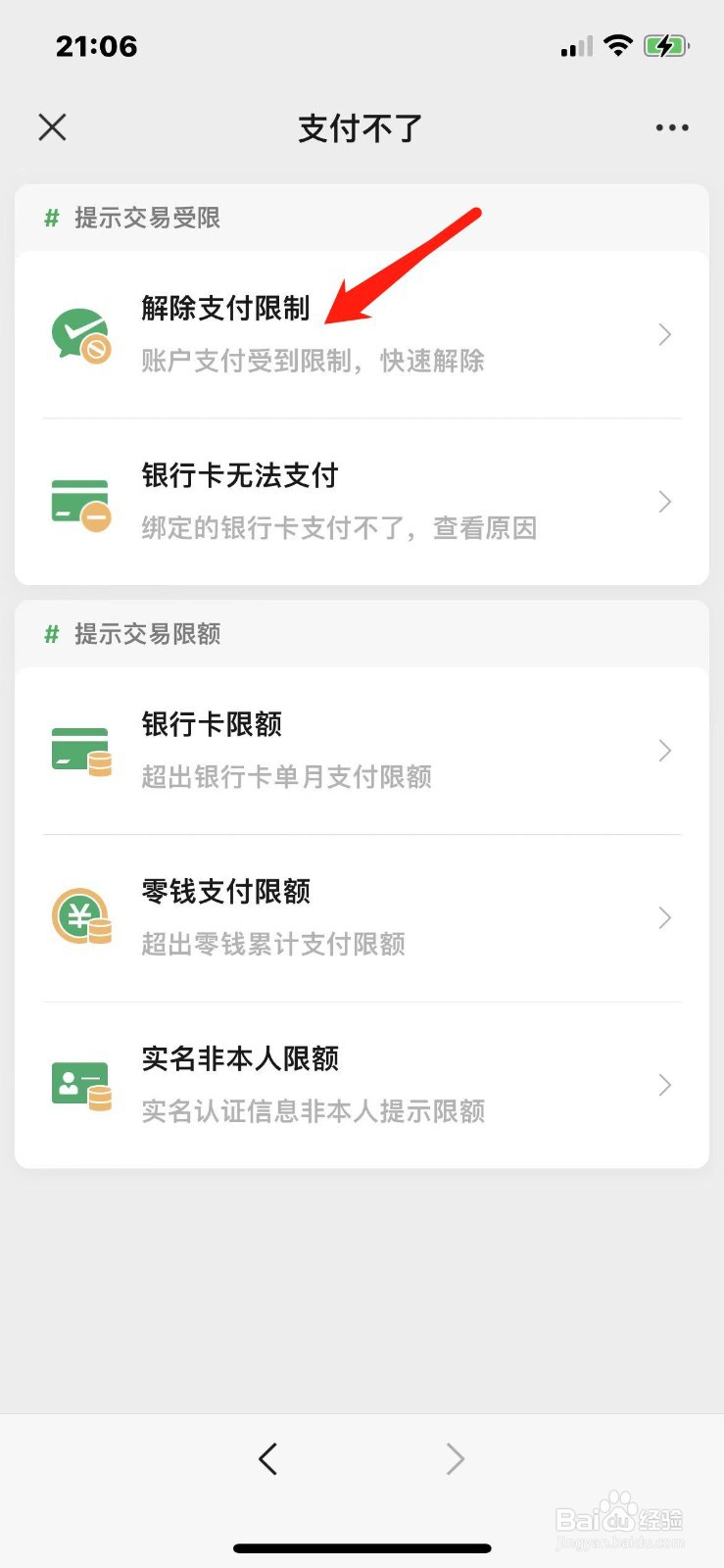Screen dimensions: 724x1568
Task: Select 银行卡无法支付 row
Action: (x=362, y=503)
